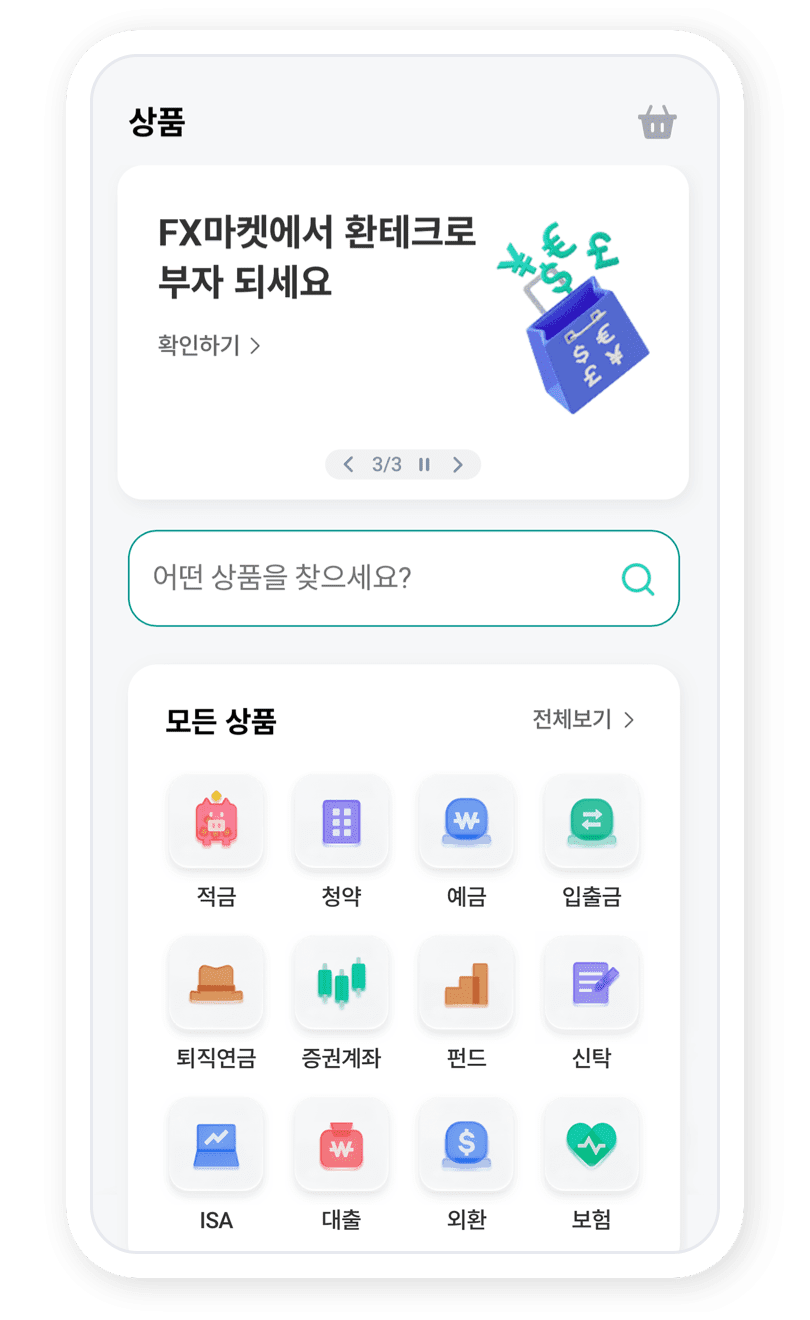Image resolution: width=810 pixels, height=1320 pixels.
Task: Tap 확인하기 on the FX마켓 banner
Action: pyautogui.click(x=209, y=346)
